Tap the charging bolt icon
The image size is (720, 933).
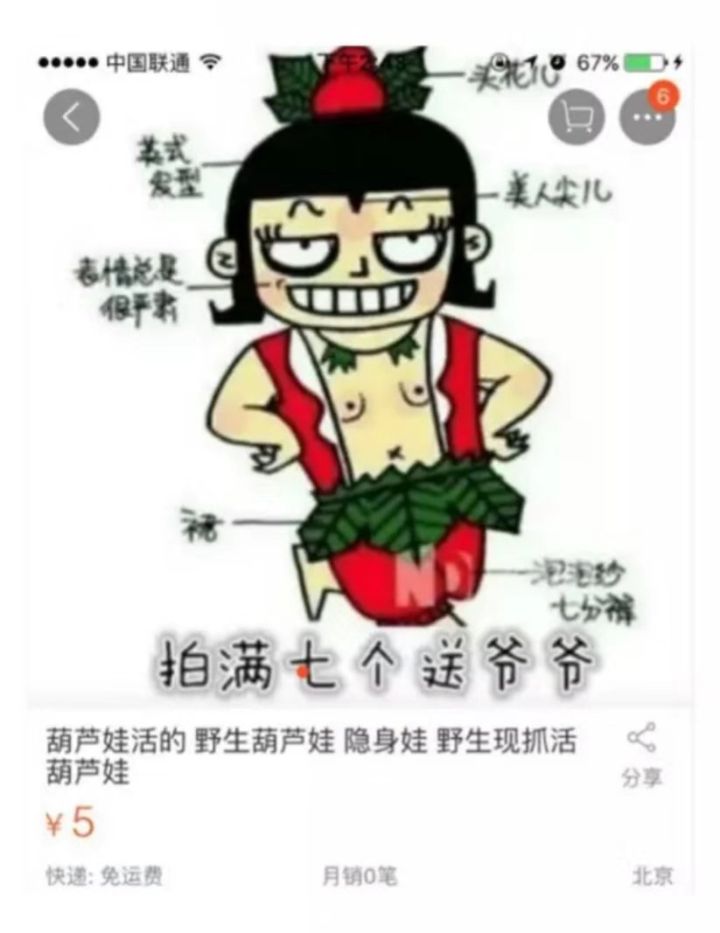click(x=677, y=60)
